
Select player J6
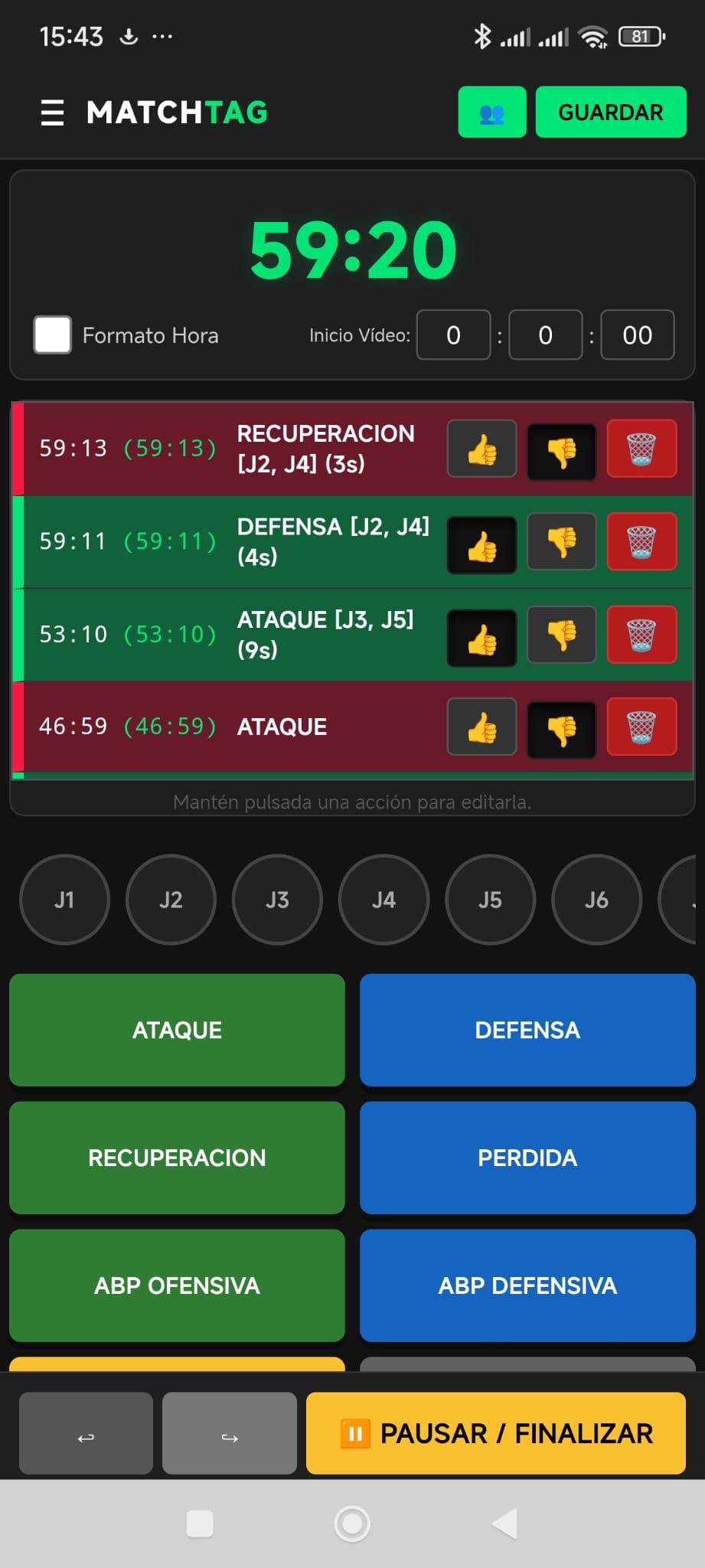596,900
